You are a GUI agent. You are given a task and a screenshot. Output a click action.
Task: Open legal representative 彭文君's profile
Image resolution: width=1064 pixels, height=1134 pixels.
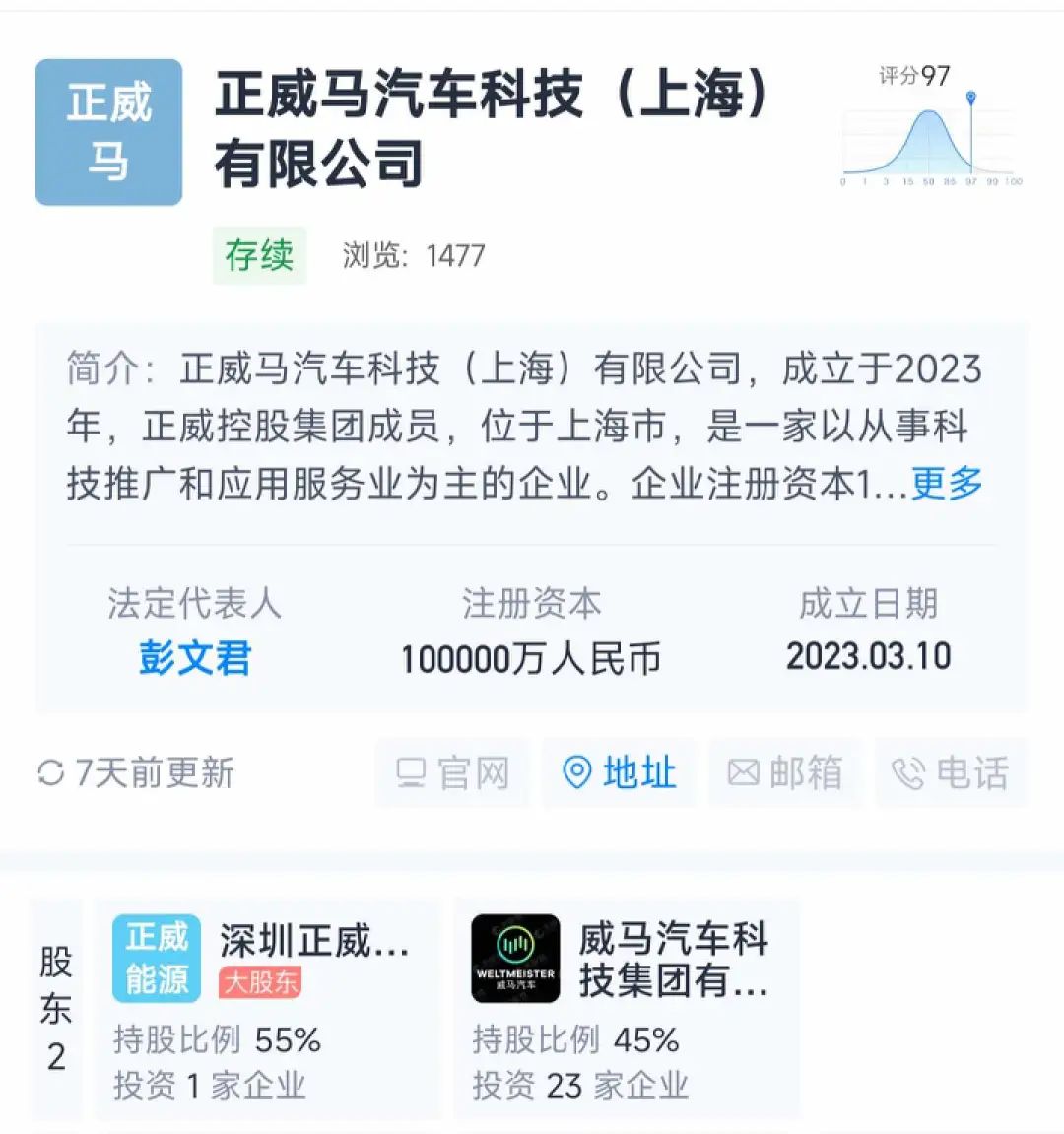[x=195, y=657]
